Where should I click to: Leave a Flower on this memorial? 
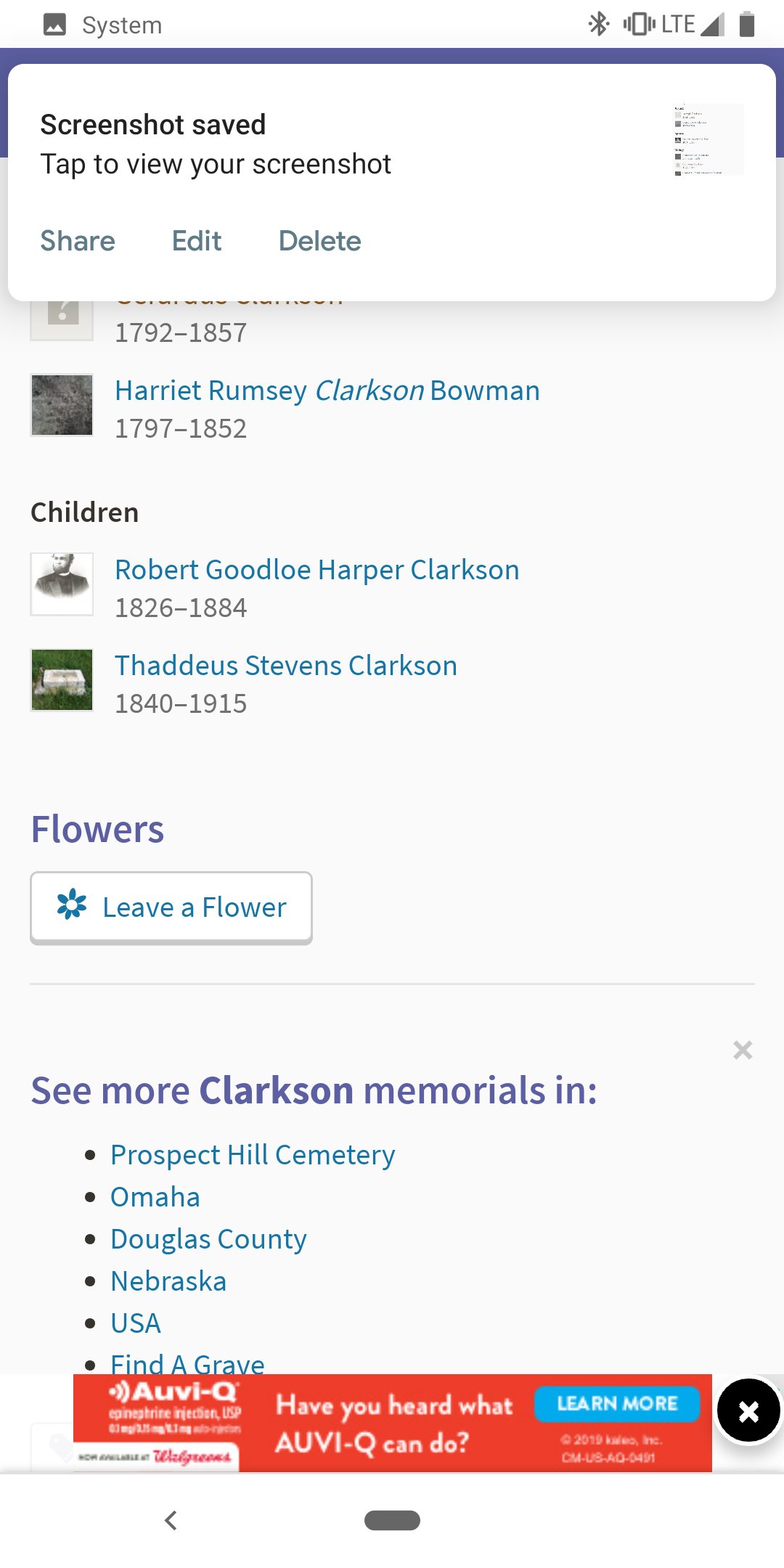coord(171,907)
